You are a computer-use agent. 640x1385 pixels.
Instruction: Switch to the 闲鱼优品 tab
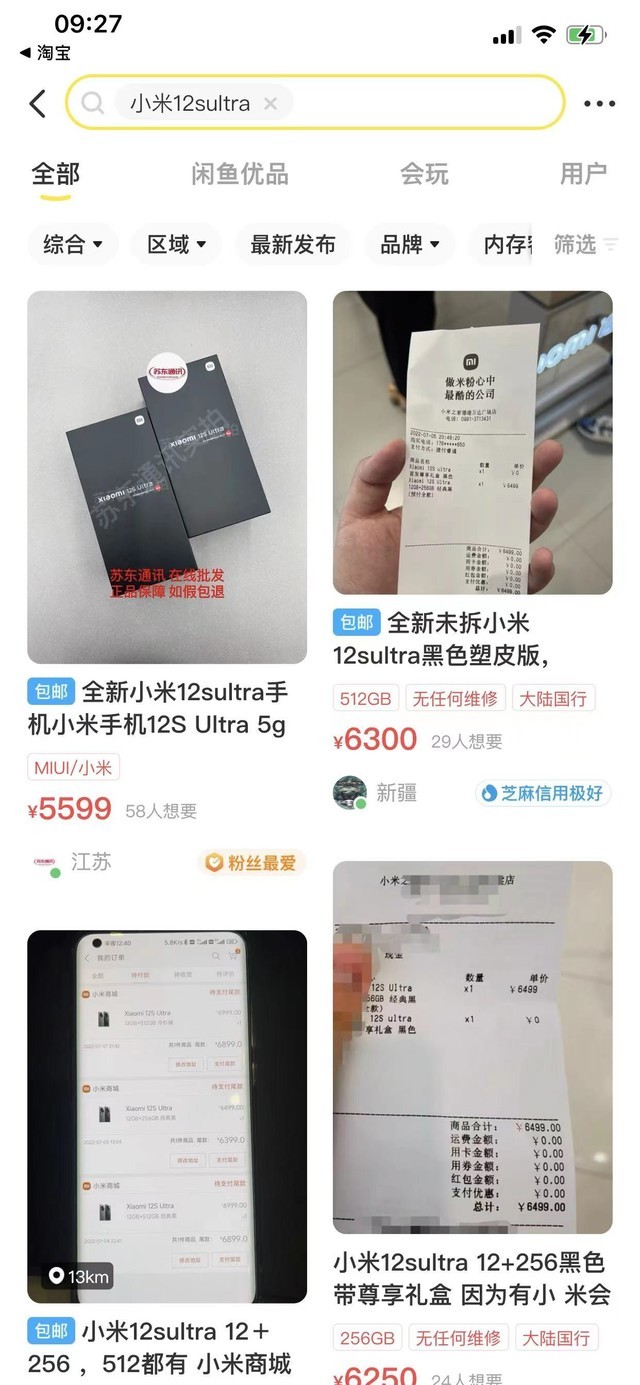click(240, 174)
